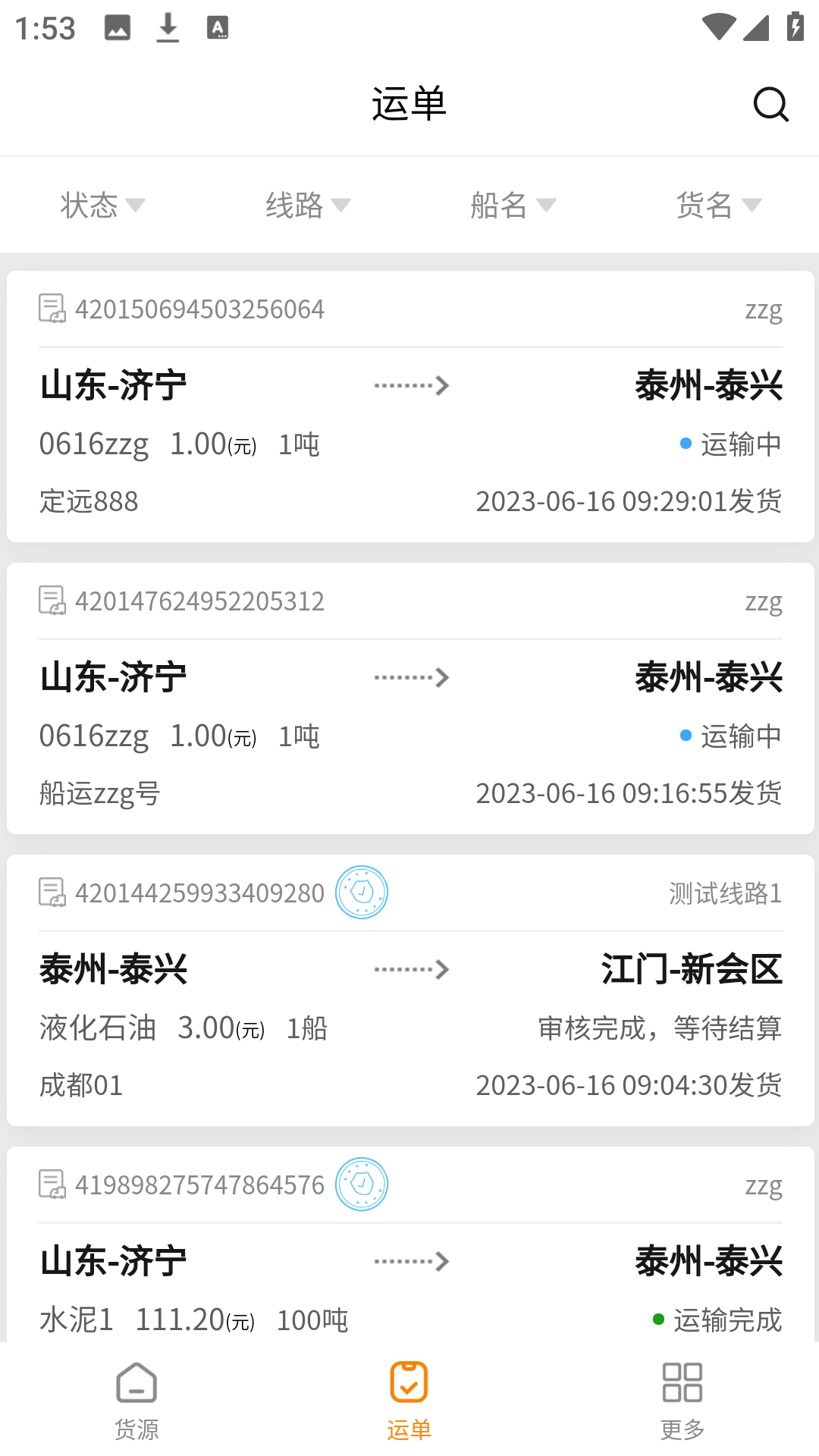Tap the blue badge icon on waybill 420144259933409280
The image size is (819, 1456).
click(362, 893)
